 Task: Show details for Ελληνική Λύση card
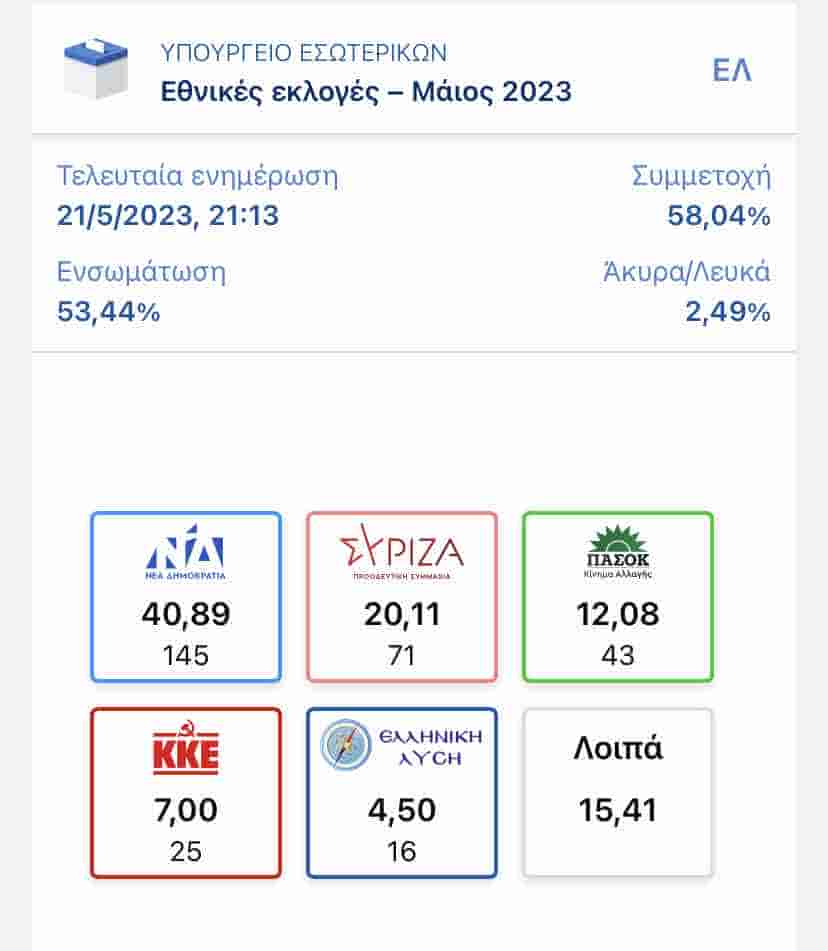point(402,793)
